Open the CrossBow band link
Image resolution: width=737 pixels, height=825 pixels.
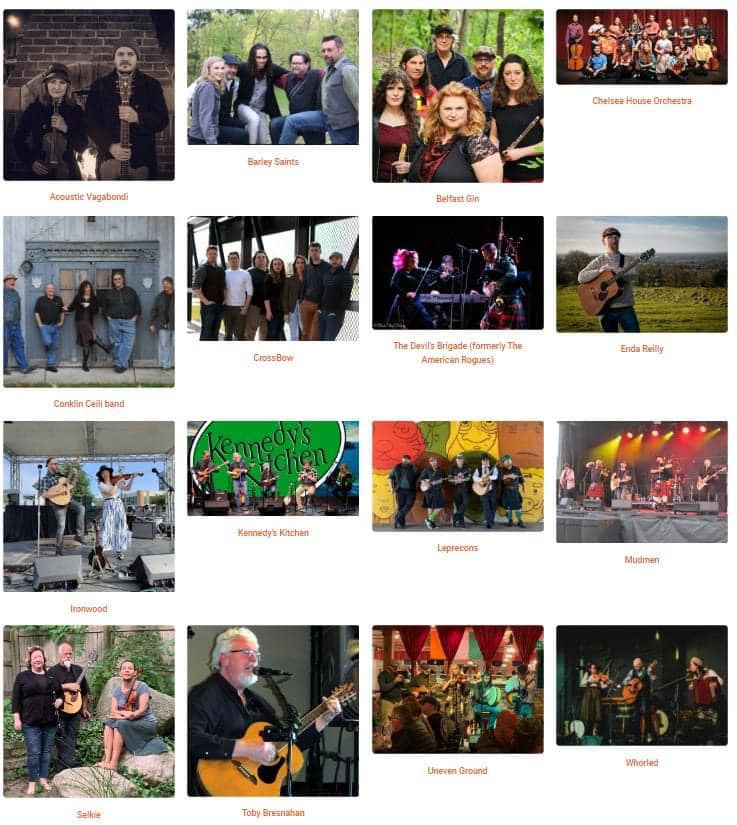coord(273,358)
